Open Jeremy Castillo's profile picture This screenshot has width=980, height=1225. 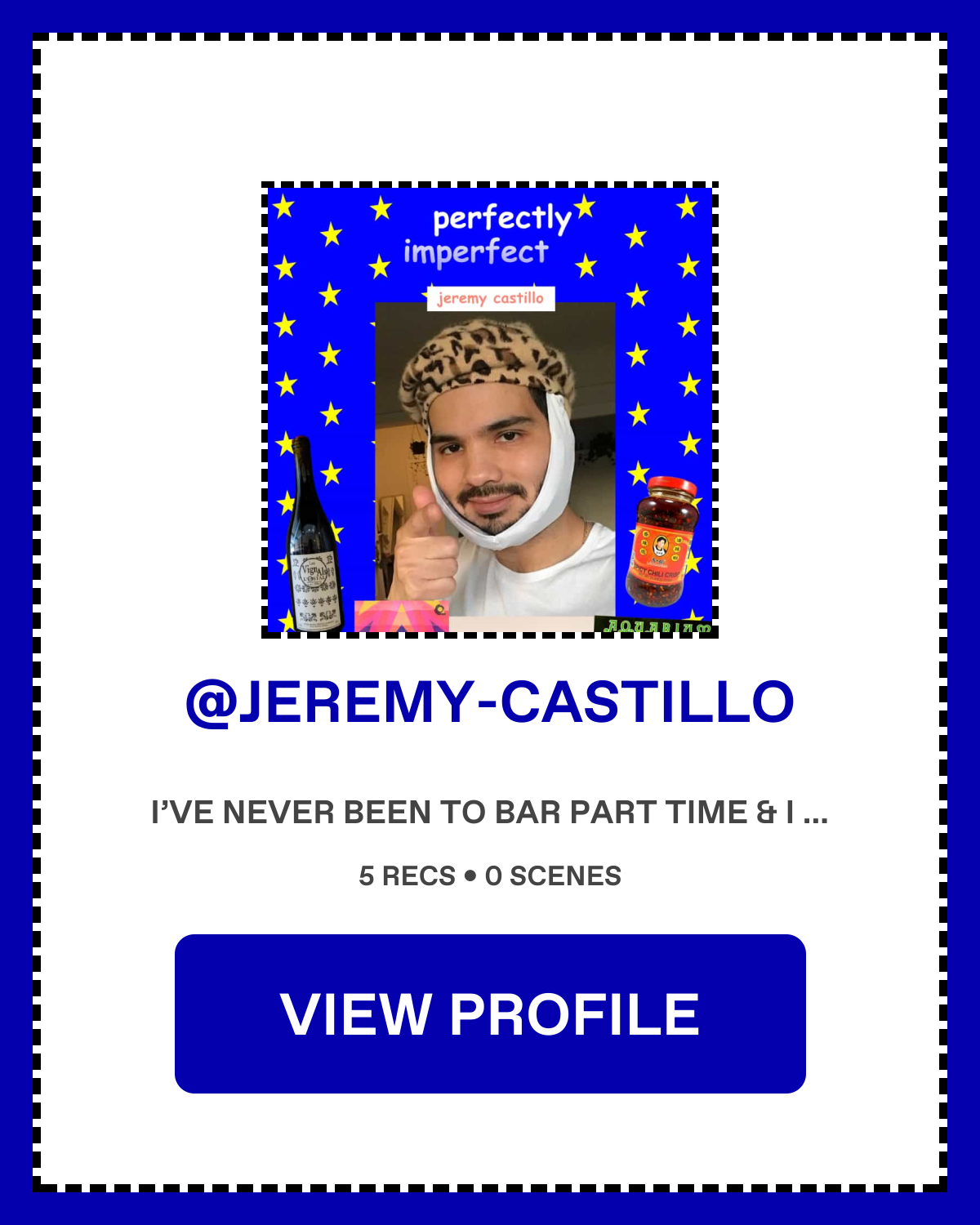point(490,410)
